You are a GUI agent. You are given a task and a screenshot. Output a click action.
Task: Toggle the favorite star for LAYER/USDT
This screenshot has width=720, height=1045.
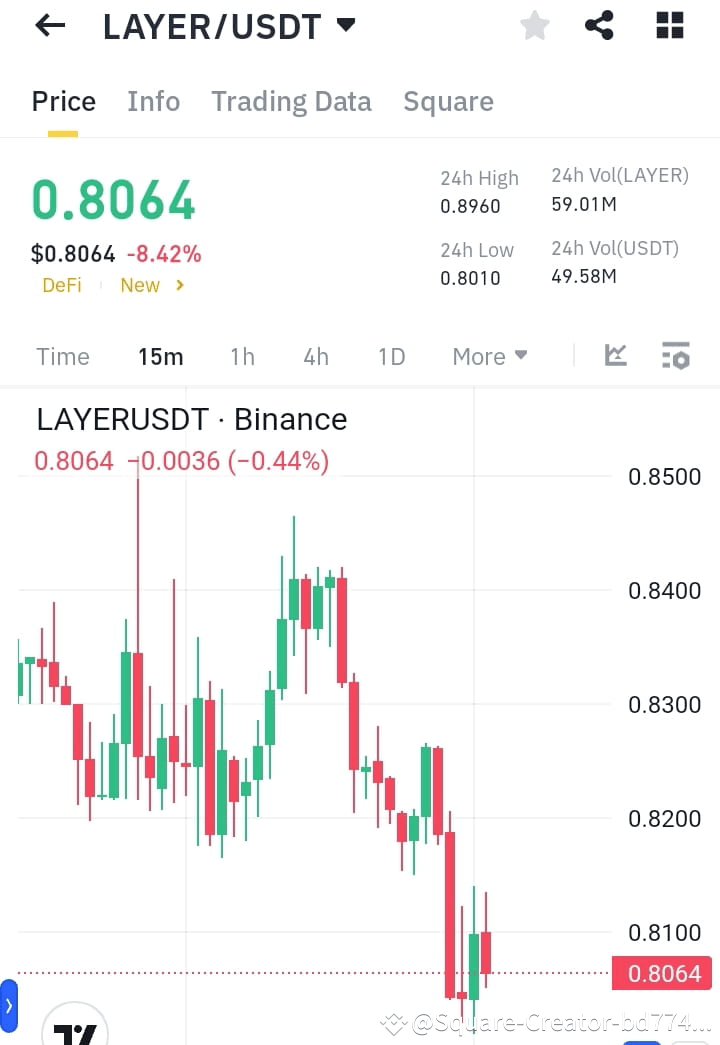(x=534, y=27)
